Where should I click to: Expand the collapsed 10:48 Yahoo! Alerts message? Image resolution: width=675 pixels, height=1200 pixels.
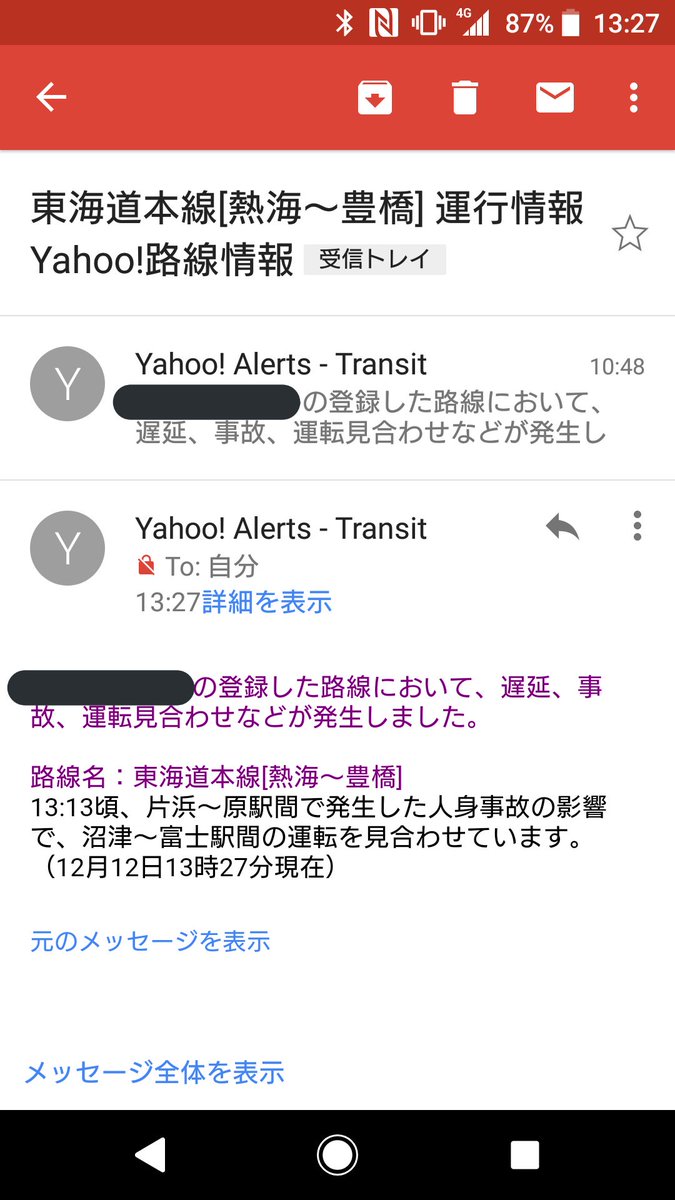click(x=337, y=398)
